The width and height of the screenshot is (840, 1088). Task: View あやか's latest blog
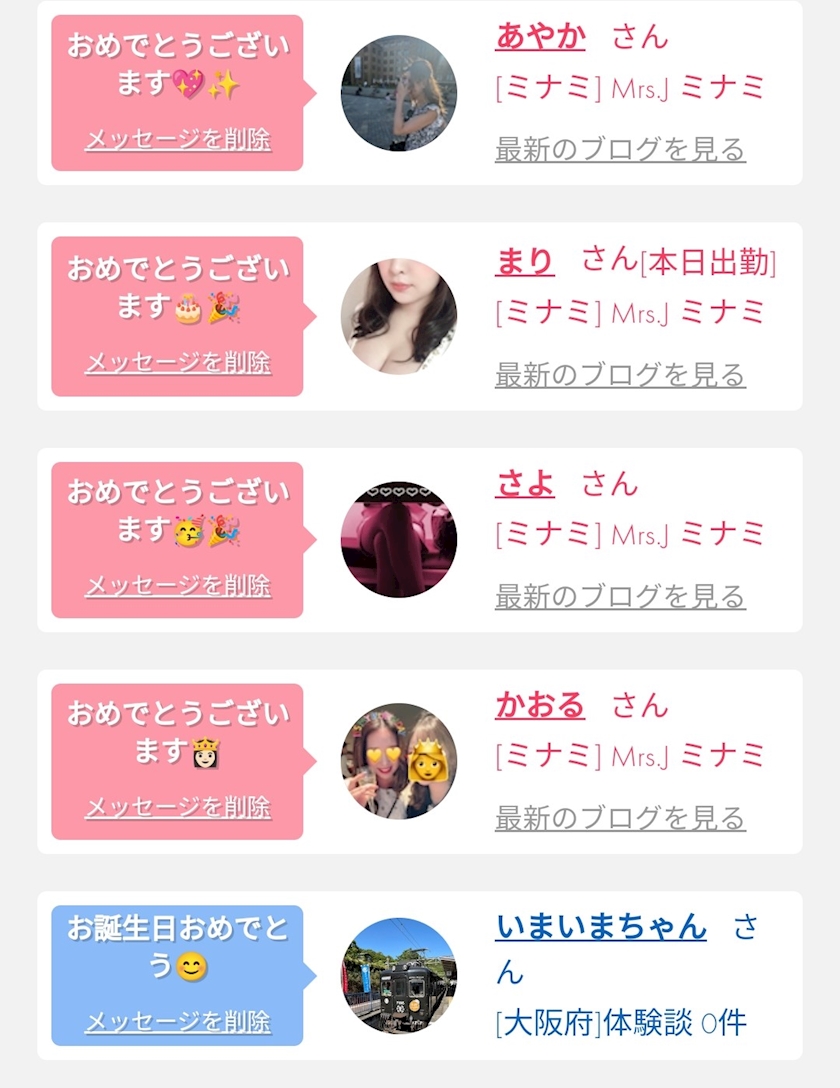pos(620,150)
